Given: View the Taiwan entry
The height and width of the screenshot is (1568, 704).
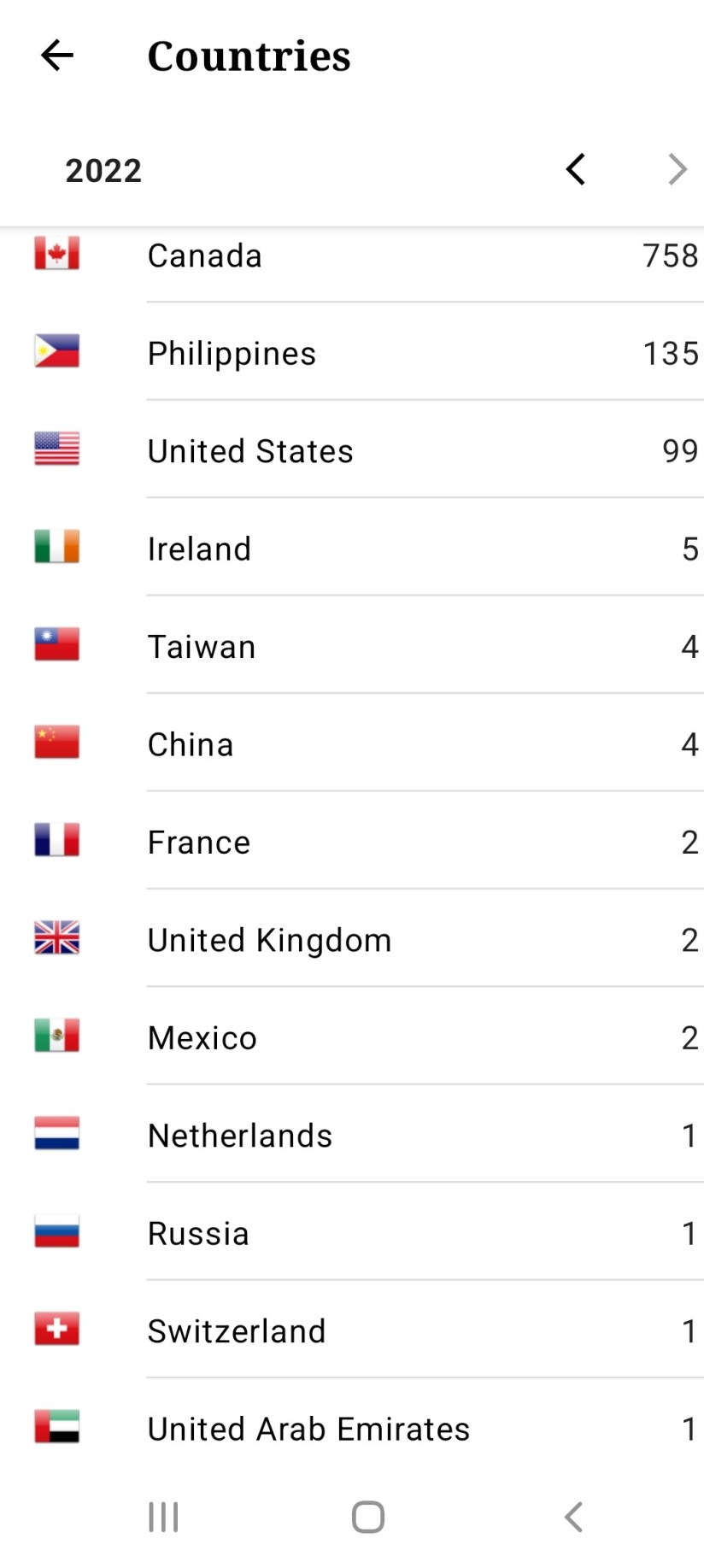Looking at the screenshot, I should [352, 646].
